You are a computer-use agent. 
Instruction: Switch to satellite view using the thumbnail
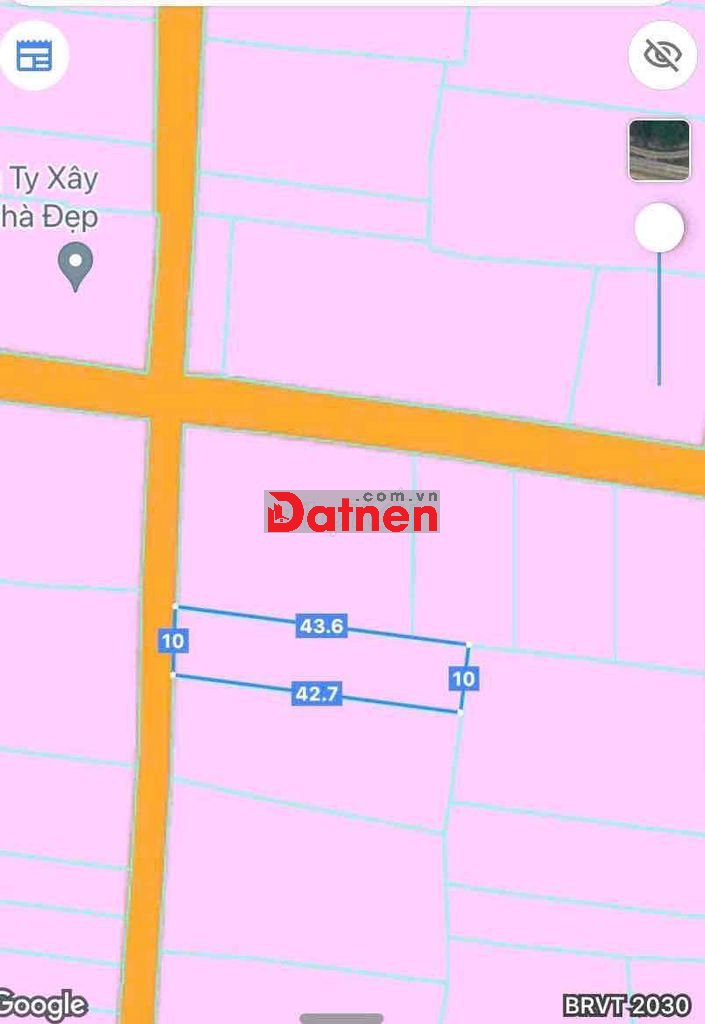pos(659,150)
